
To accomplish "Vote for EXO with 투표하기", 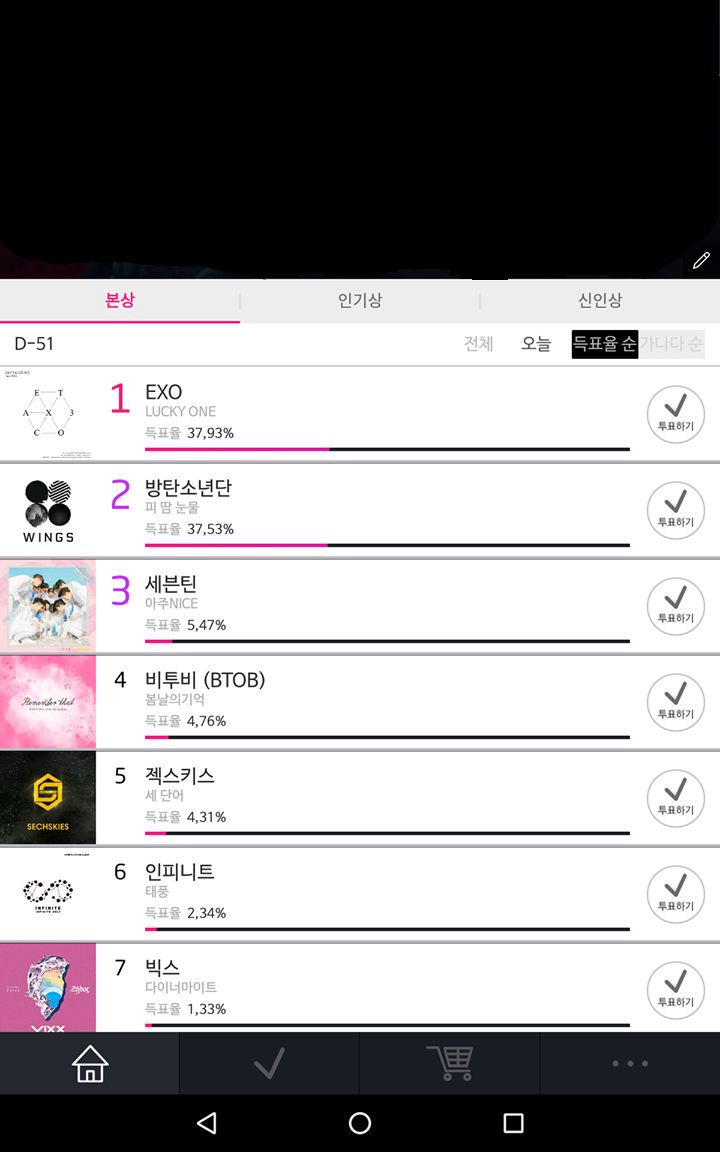I will 676,414.
